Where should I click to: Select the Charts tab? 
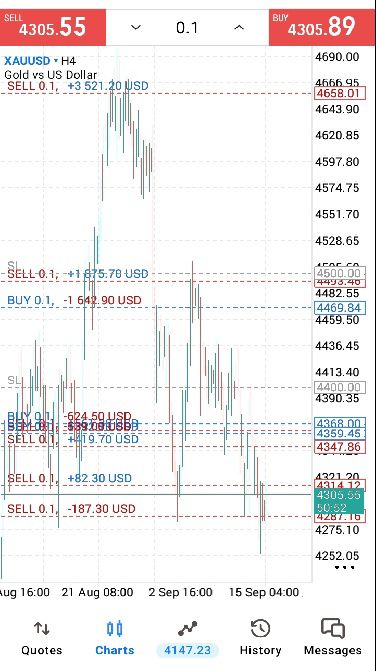[115, 638]
